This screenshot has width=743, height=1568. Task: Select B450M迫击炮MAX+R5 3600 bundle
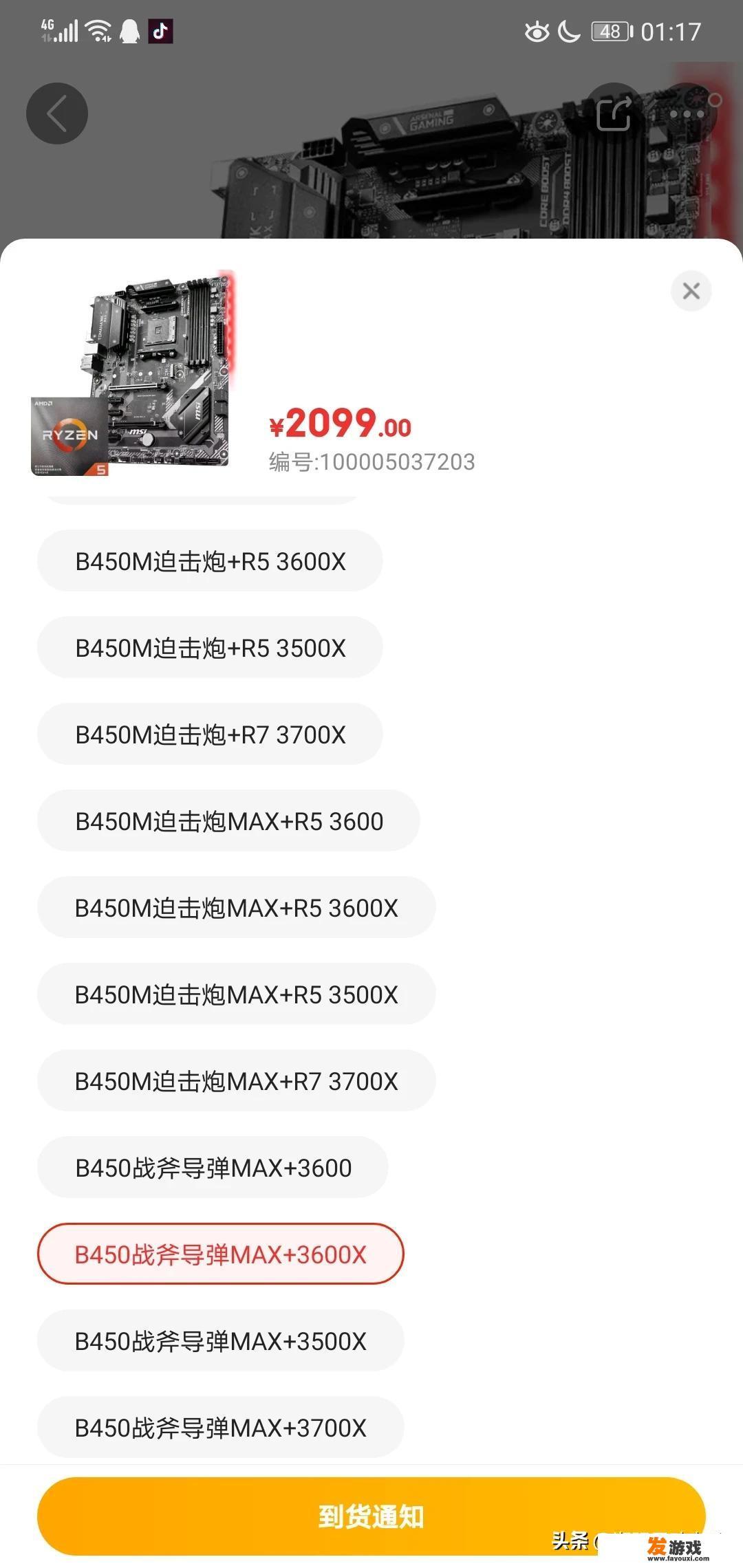(x=228, y=821)
